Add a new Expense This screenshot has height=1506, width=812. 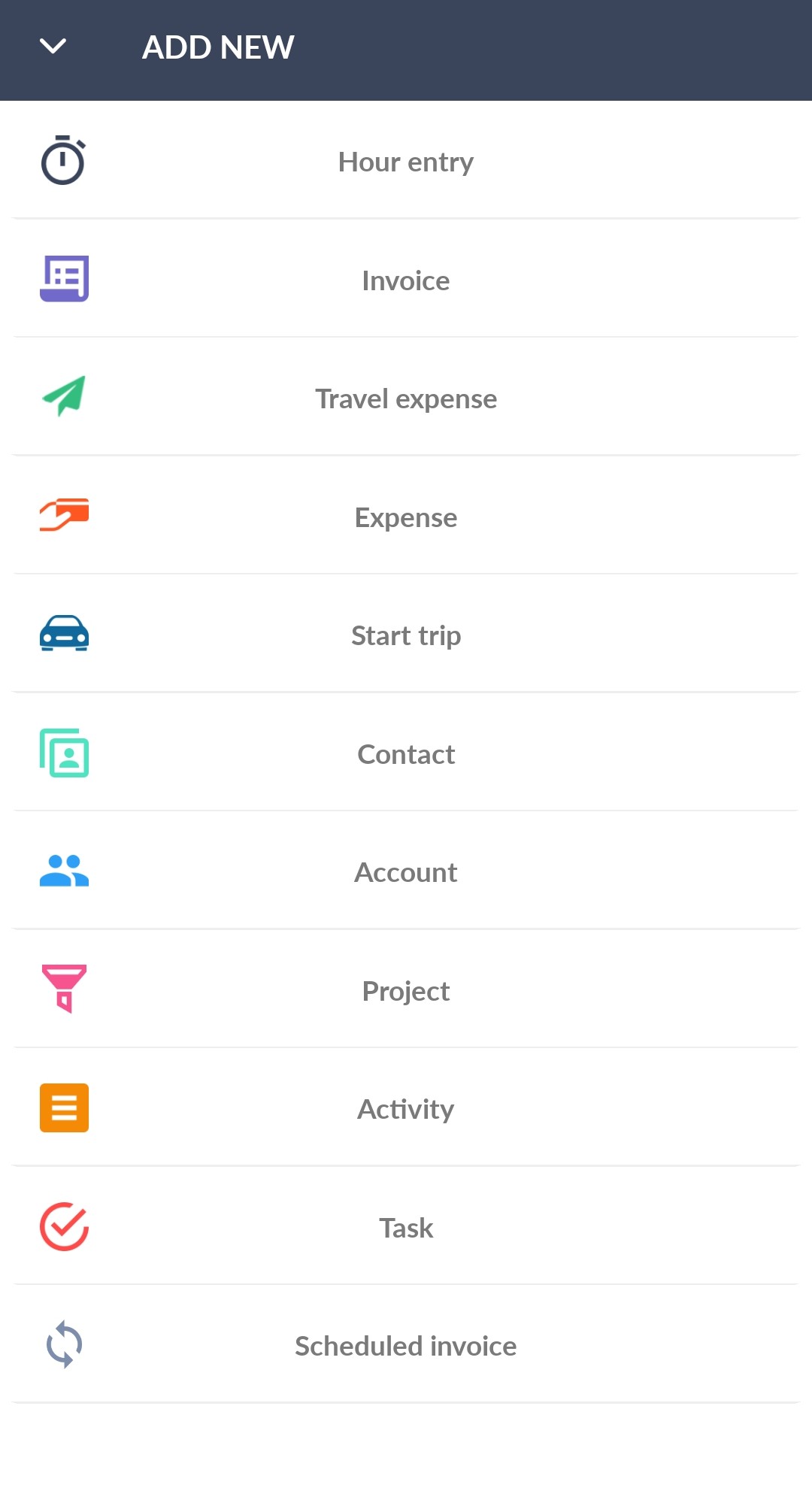tap(406, 516)
